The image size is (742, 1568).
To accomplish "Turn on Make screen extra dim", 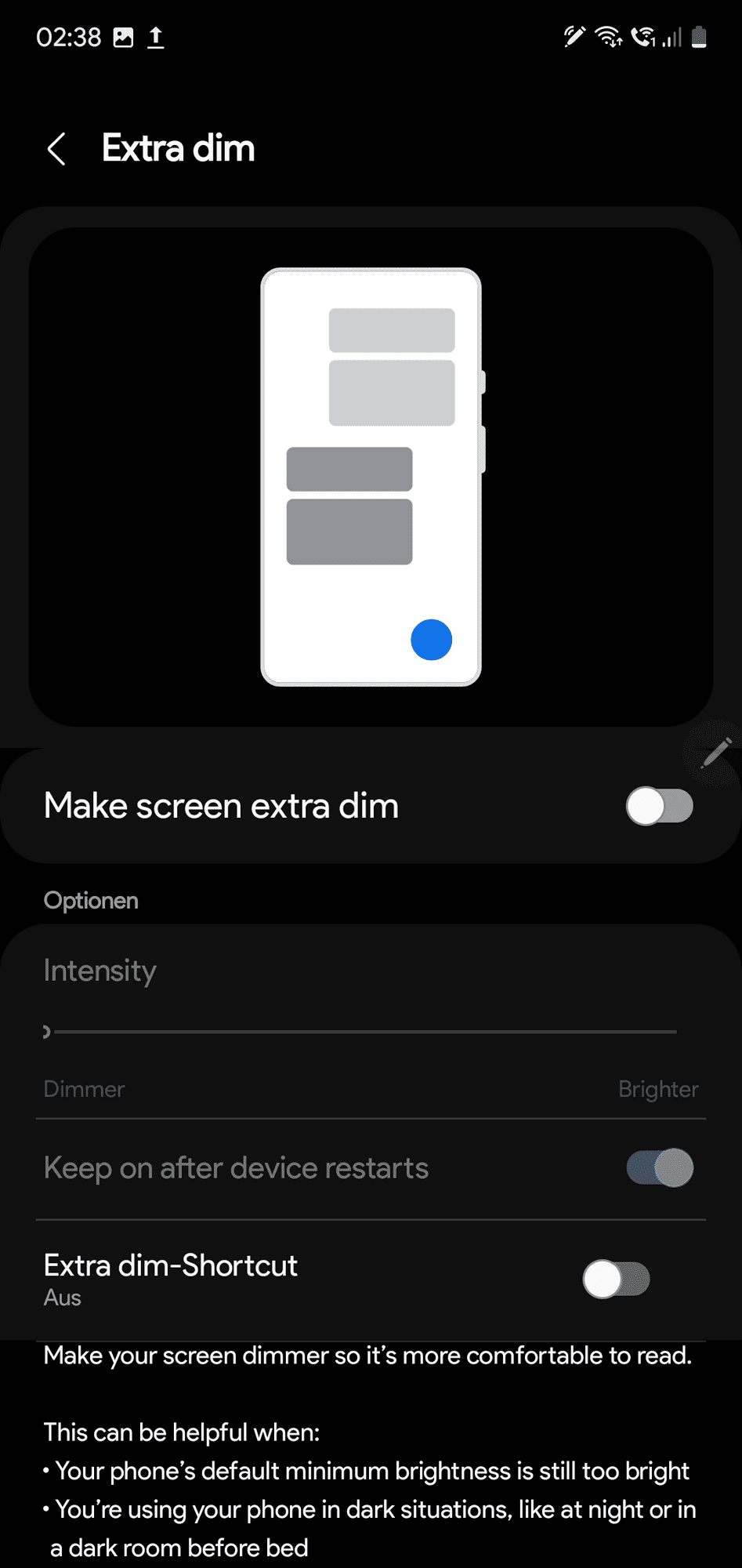I will [659, 807].
